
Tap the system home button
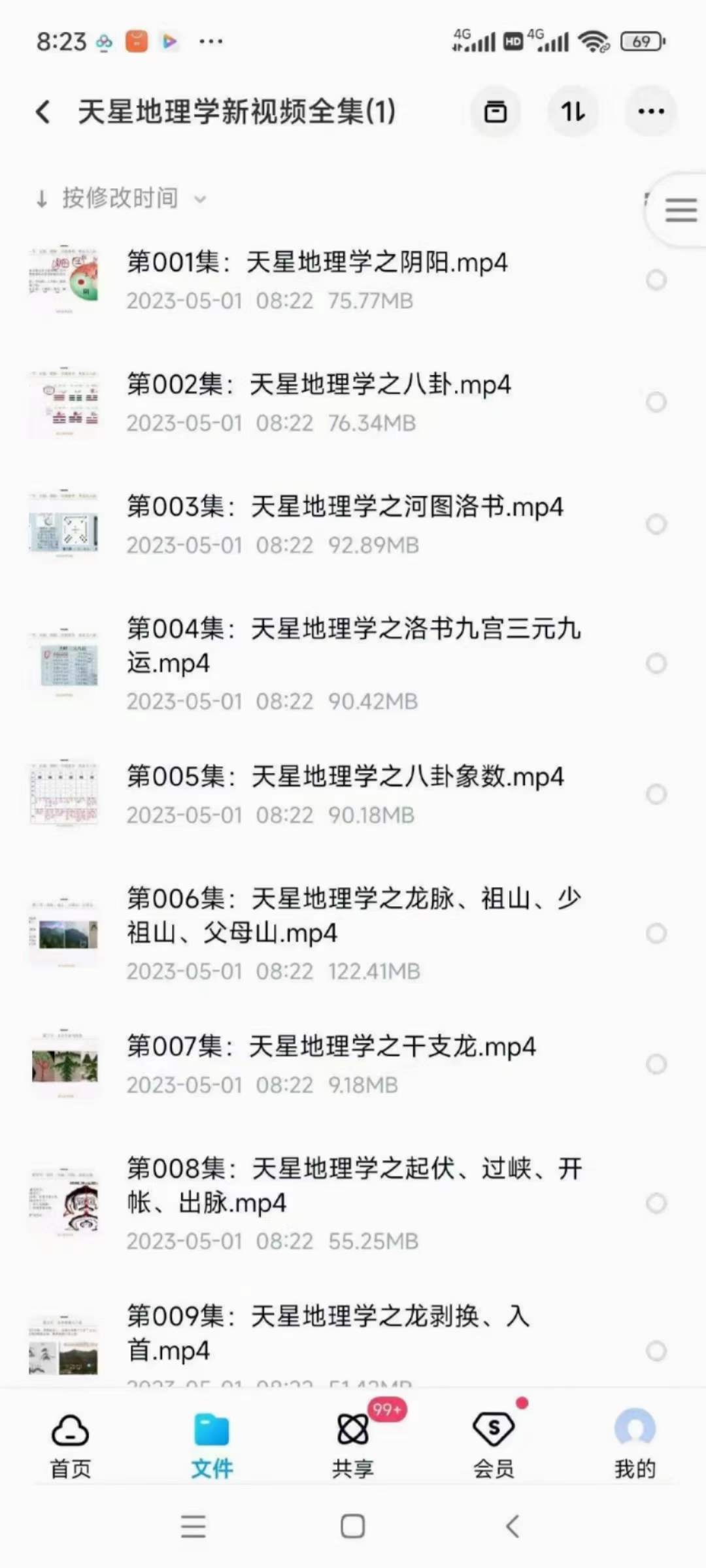pyautogui.click(x=353, y=1527)
